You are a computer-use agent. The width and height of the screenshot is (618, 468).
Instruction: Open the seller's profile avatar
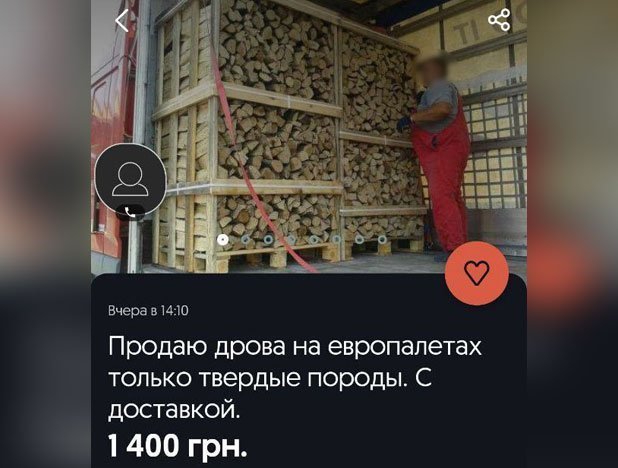(x=130, y=179)
